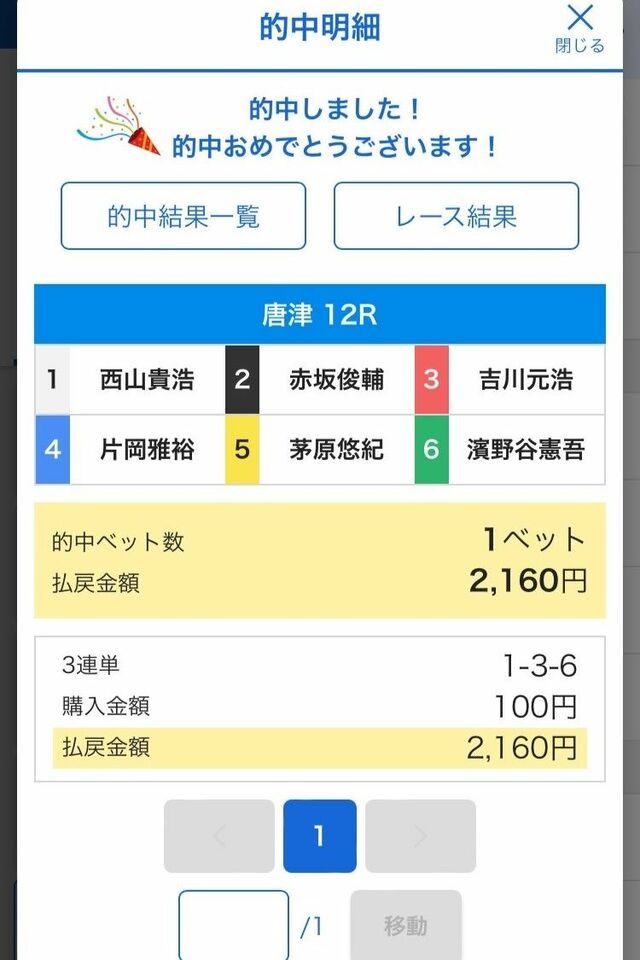Go to previous page arrow
Viewport: 640px width, 960px height.
219,836
